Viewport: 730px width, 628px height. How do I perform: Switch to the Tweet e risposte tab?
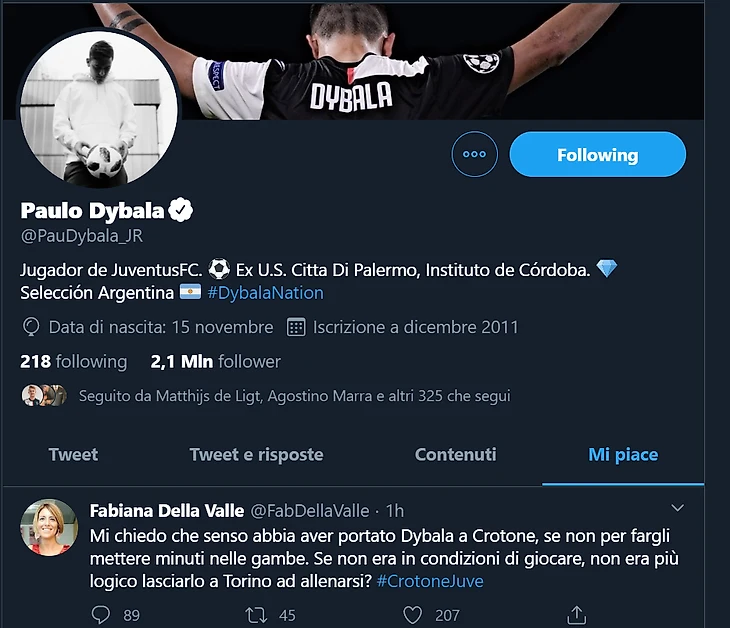256,454
